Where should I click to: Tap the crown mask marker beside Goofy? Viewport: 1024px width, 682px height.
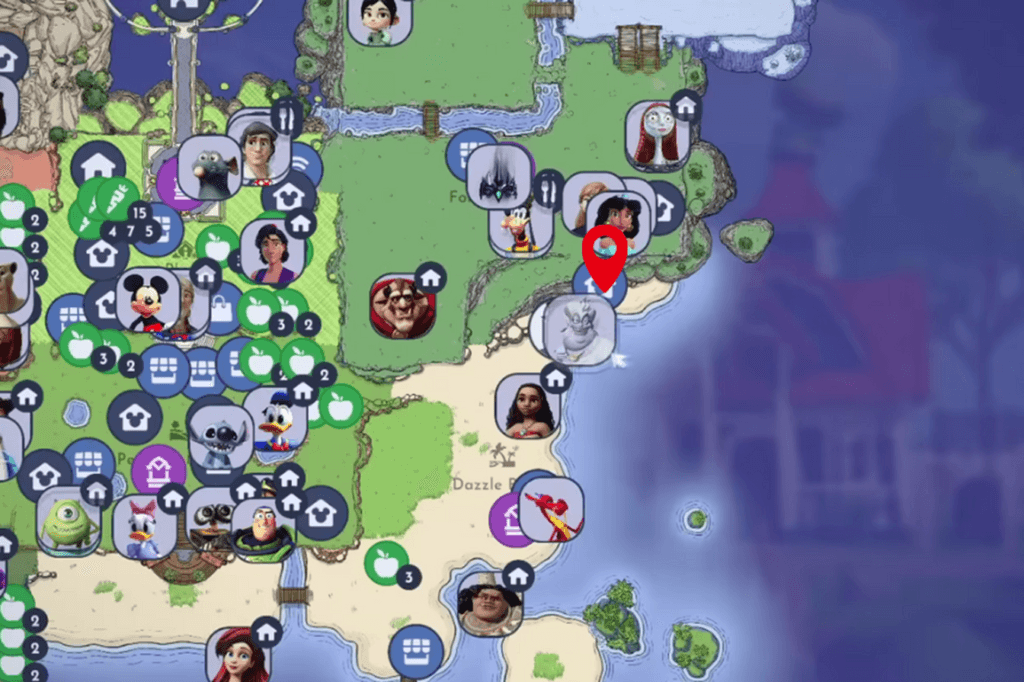(x=498, y=178)
